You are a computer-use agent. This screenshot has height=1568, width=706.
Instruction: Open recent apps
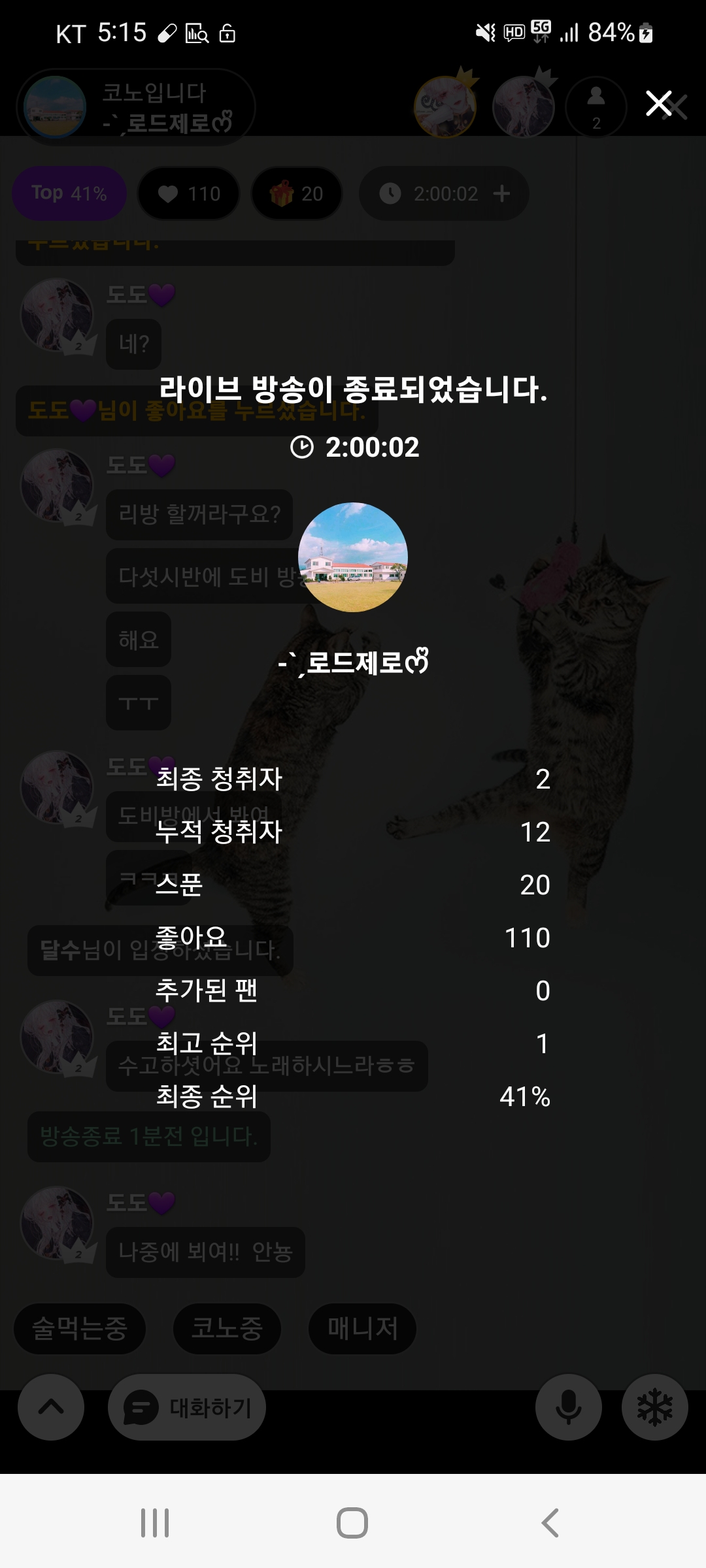coord(155,1523)
